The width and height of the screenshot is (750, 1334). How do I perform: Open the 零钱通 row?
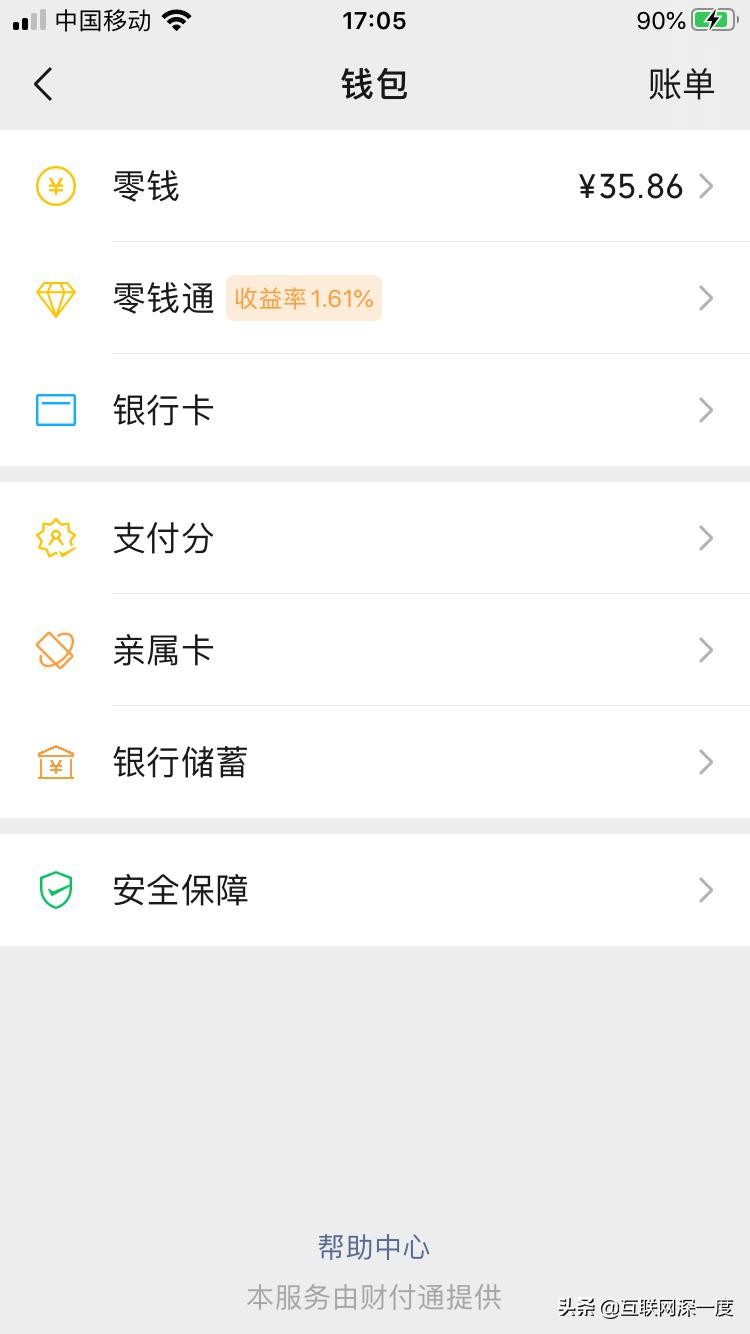375,298
